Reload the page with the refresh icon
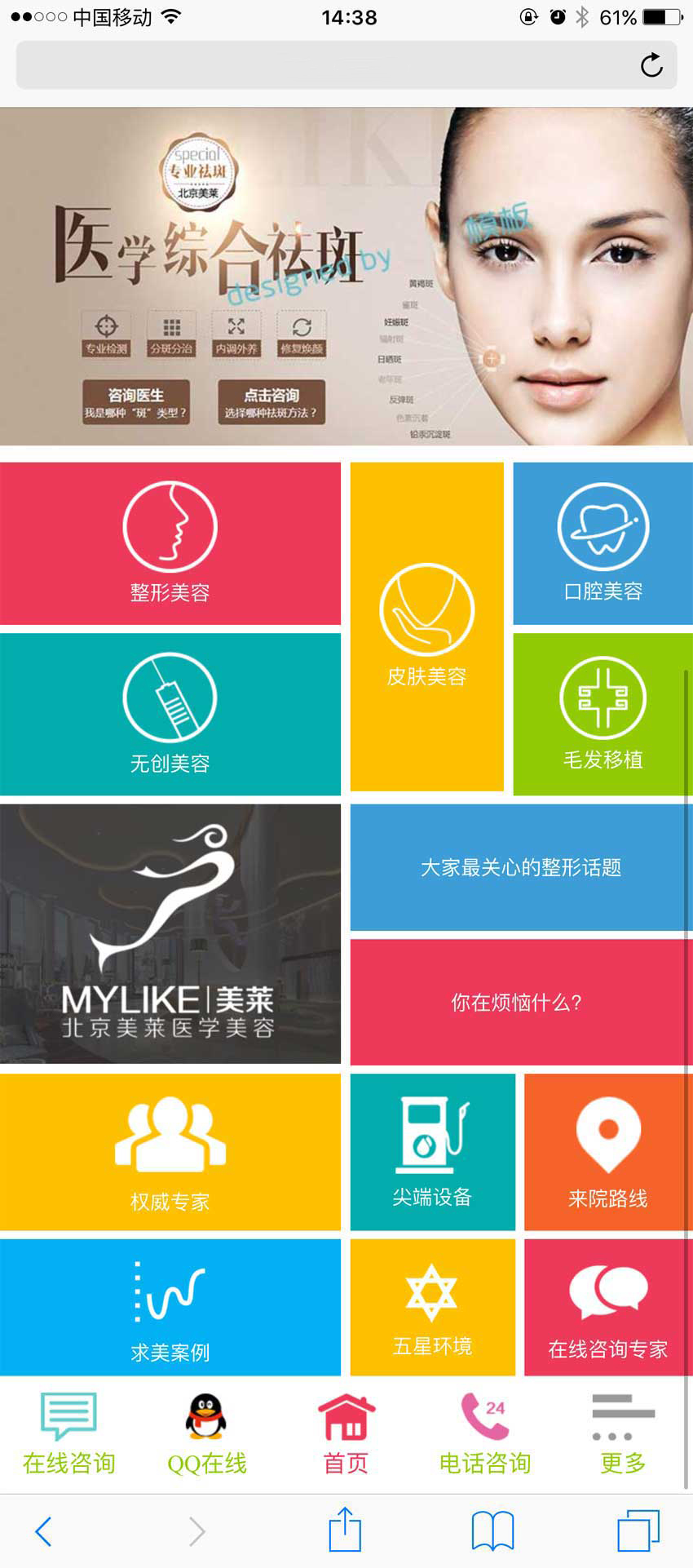 click(651, 65)
